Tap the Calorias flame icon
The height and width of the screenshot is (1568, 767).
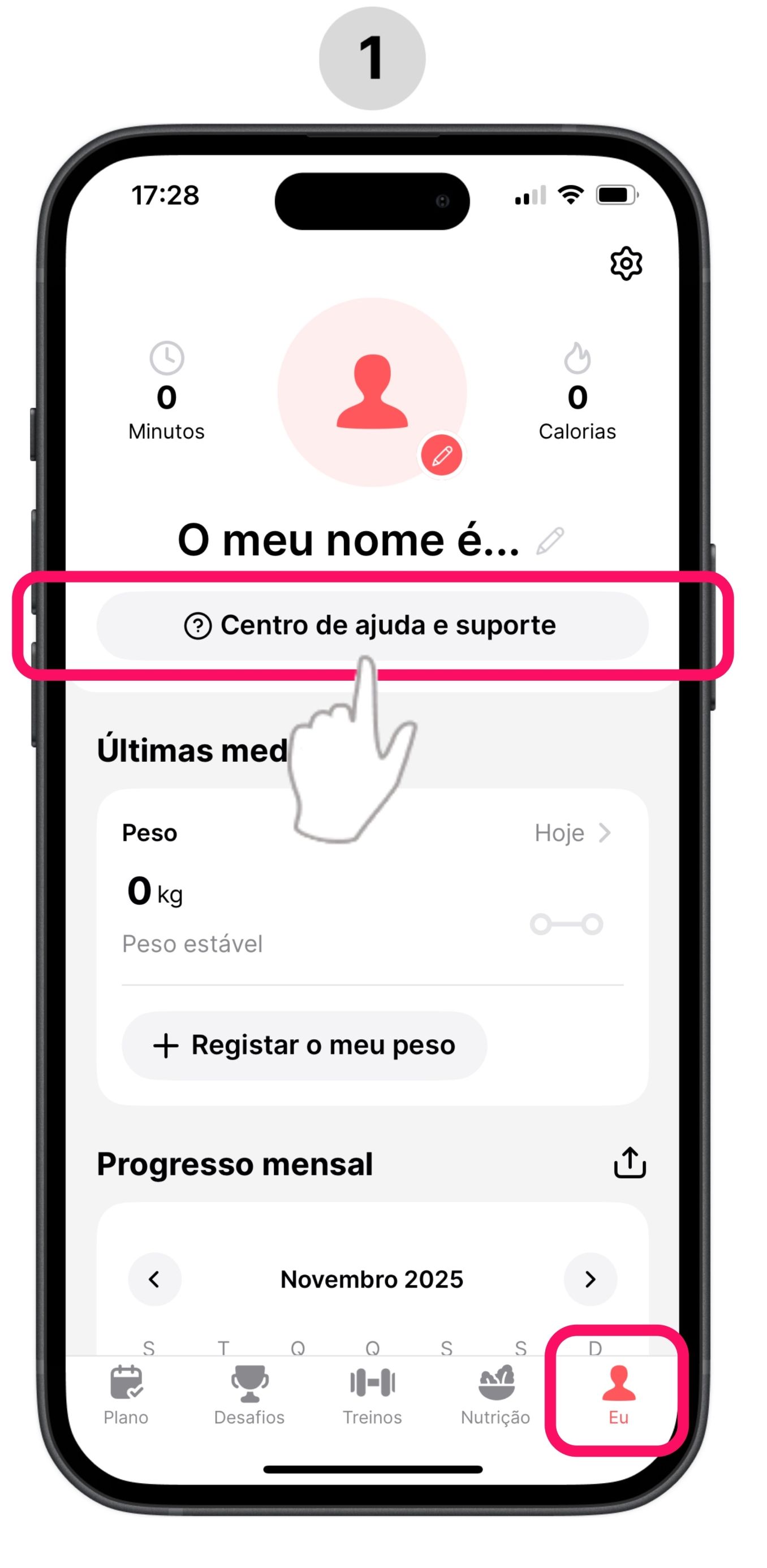577,359
